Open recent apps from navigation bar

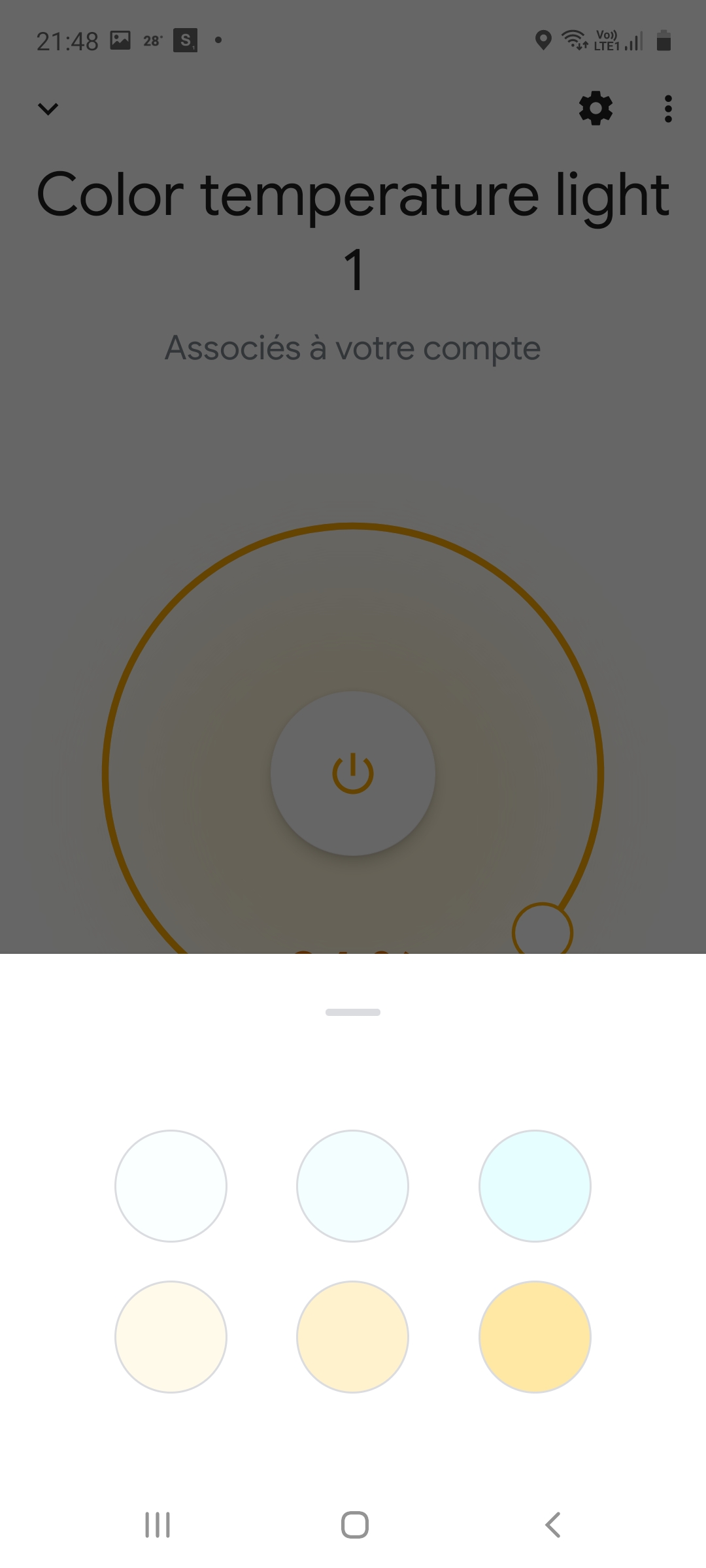(158, 1525)
